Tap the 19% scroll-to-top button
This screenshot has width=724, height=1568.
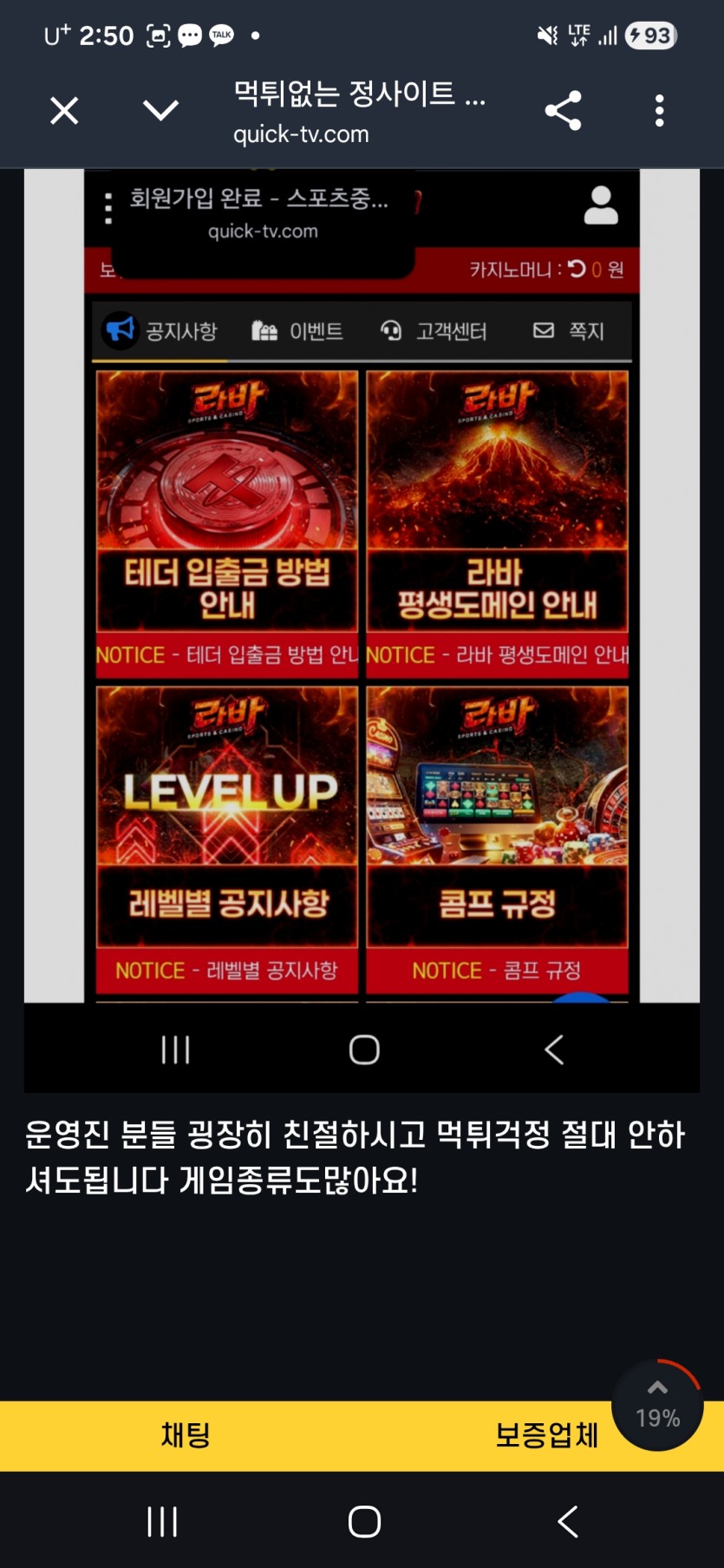tap(657, 1405)
